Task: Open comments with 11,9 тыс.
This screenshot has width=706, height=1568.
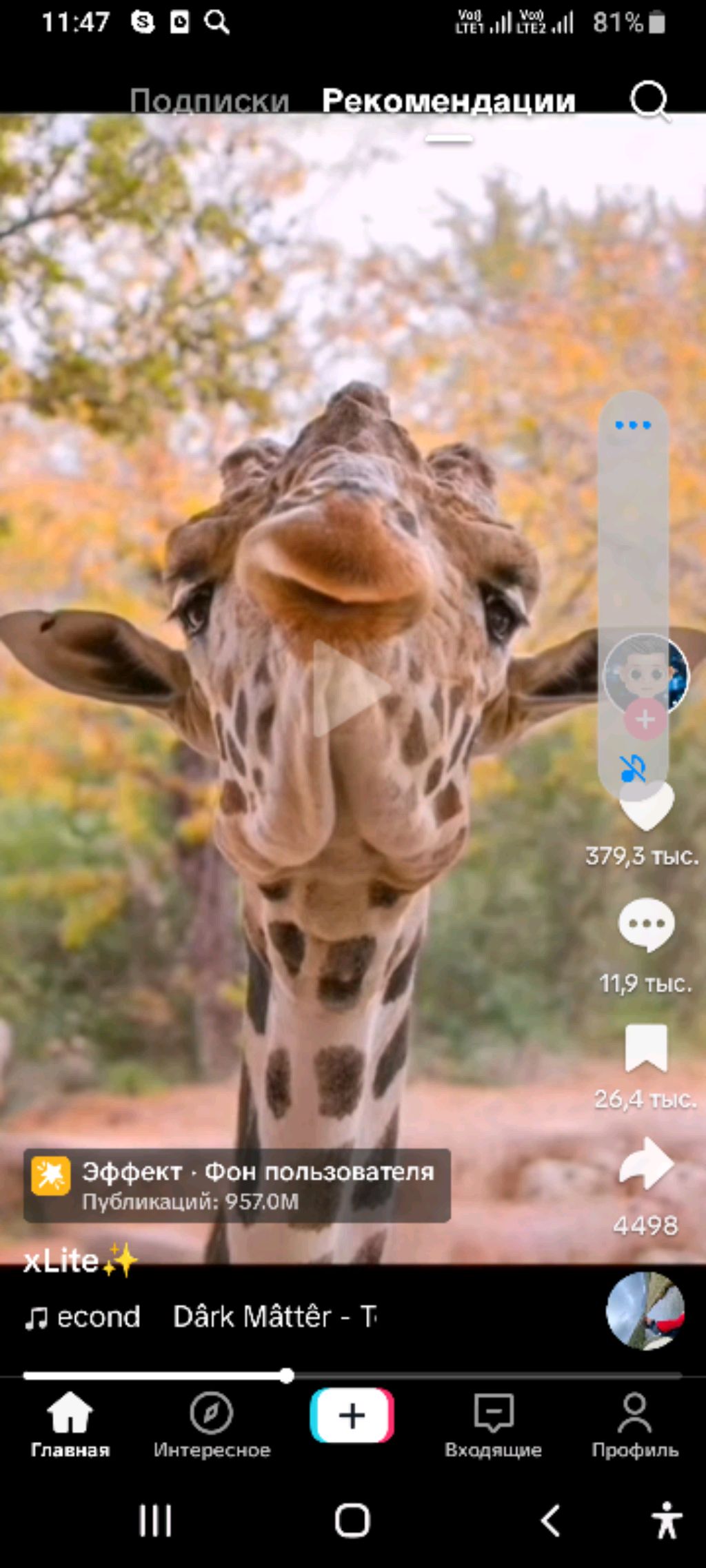Action: tap(646, 925)
